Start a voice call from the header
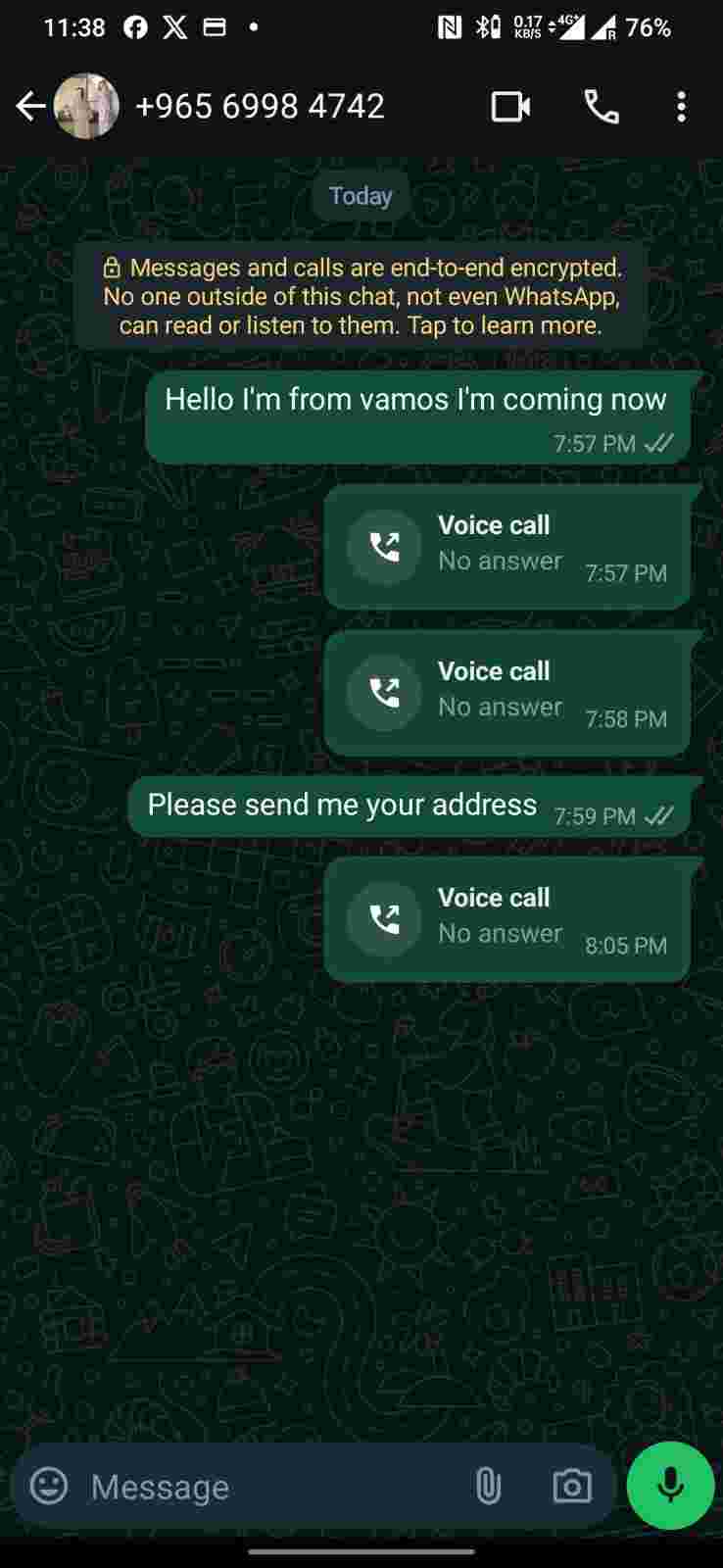This screenshot has height=1568, width=723. click(x=601, y=106)
